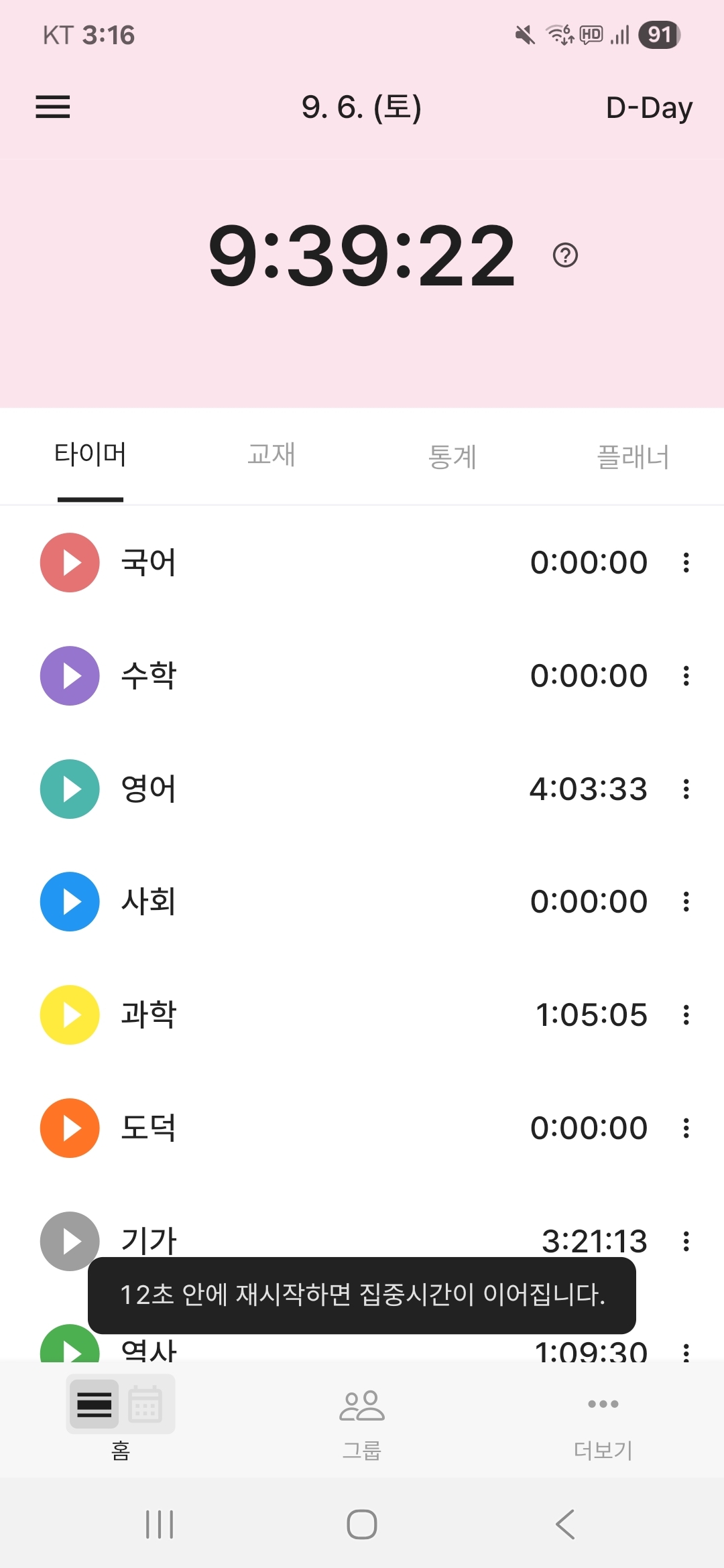The width and height of the screenshot is (724, 1568).
Task: Switch home to calendar view
Action: [x=145, y=1404]
